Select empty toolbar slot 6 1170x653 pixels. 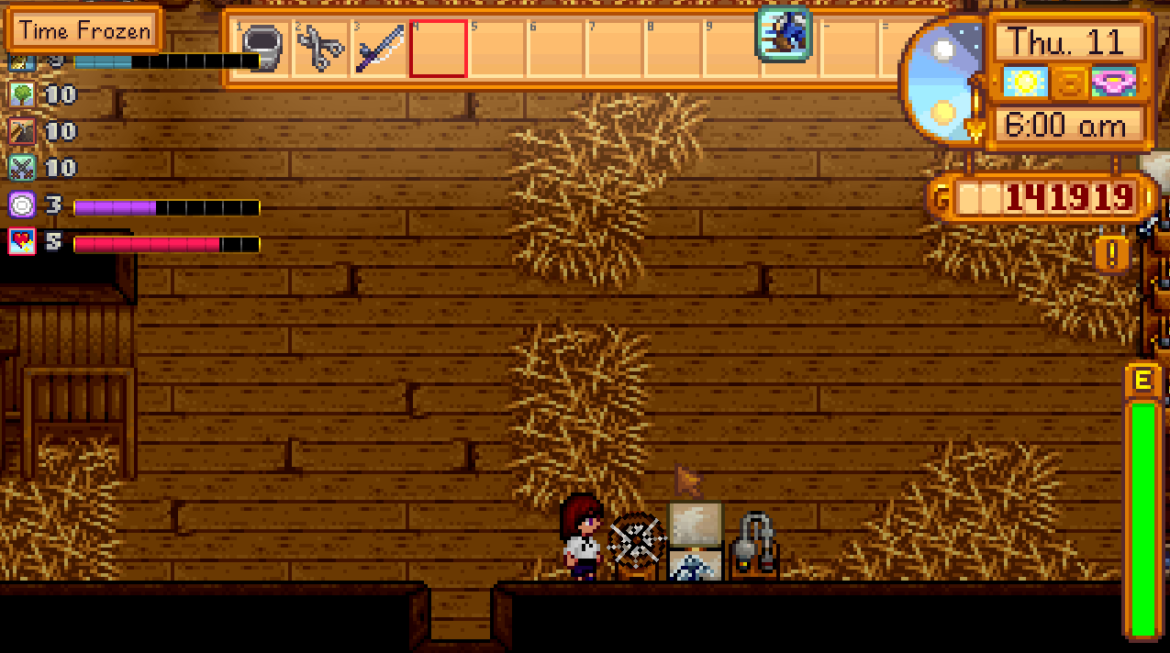click(x=556, y=48)
